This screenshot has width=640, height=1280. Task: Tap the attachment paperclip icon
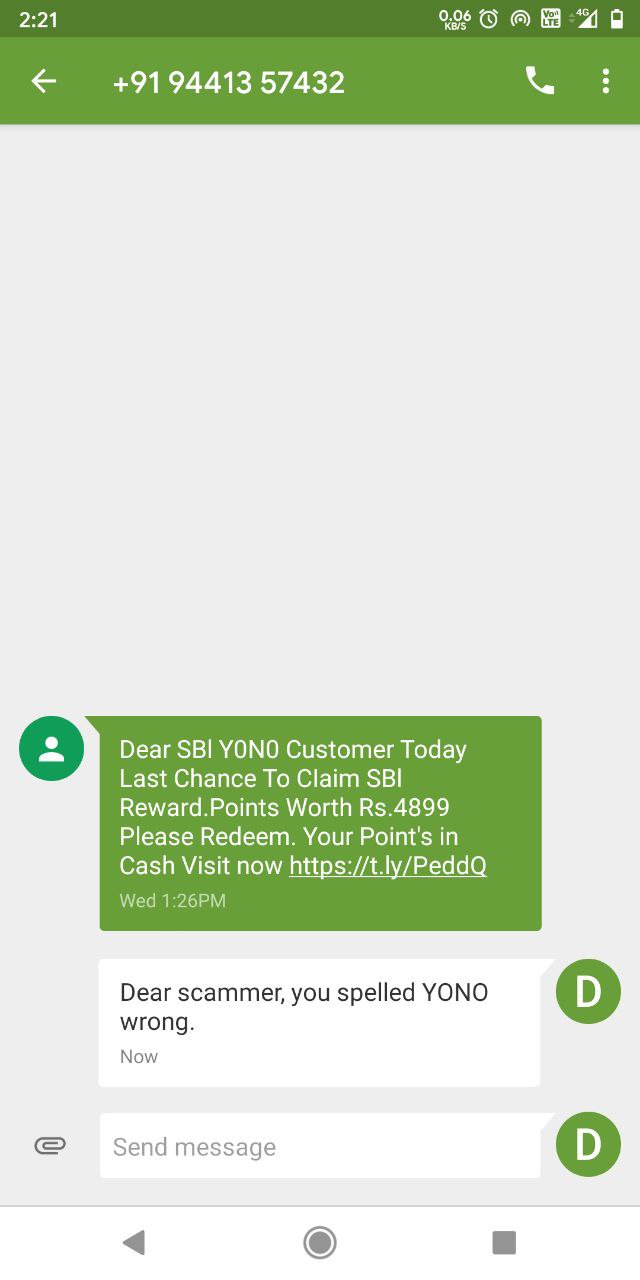tap(50, 1146)
